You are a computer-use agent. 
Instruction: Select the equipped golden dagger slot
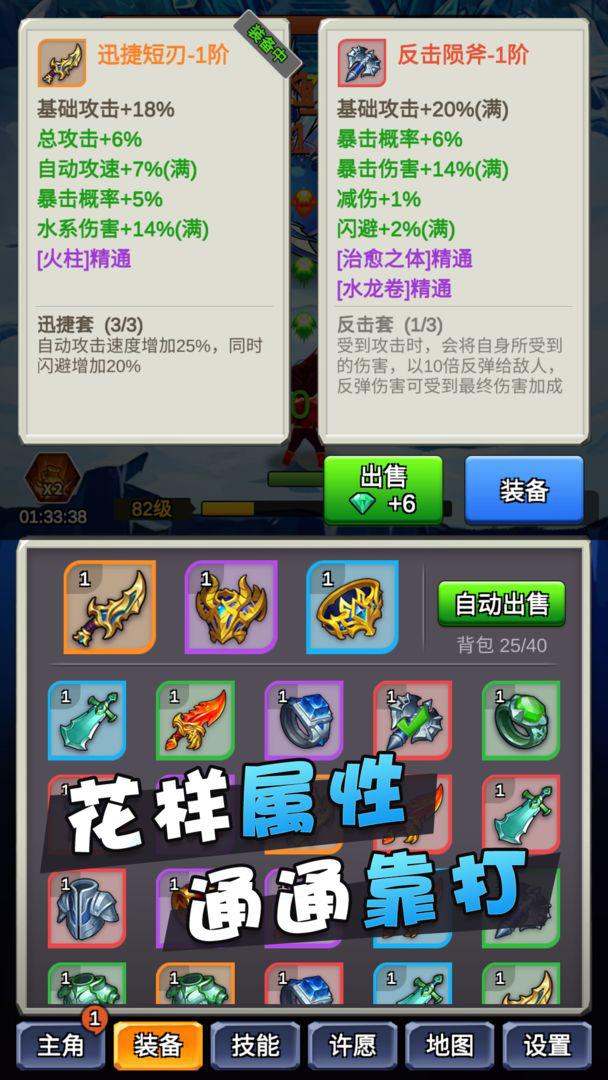(110, 607)
